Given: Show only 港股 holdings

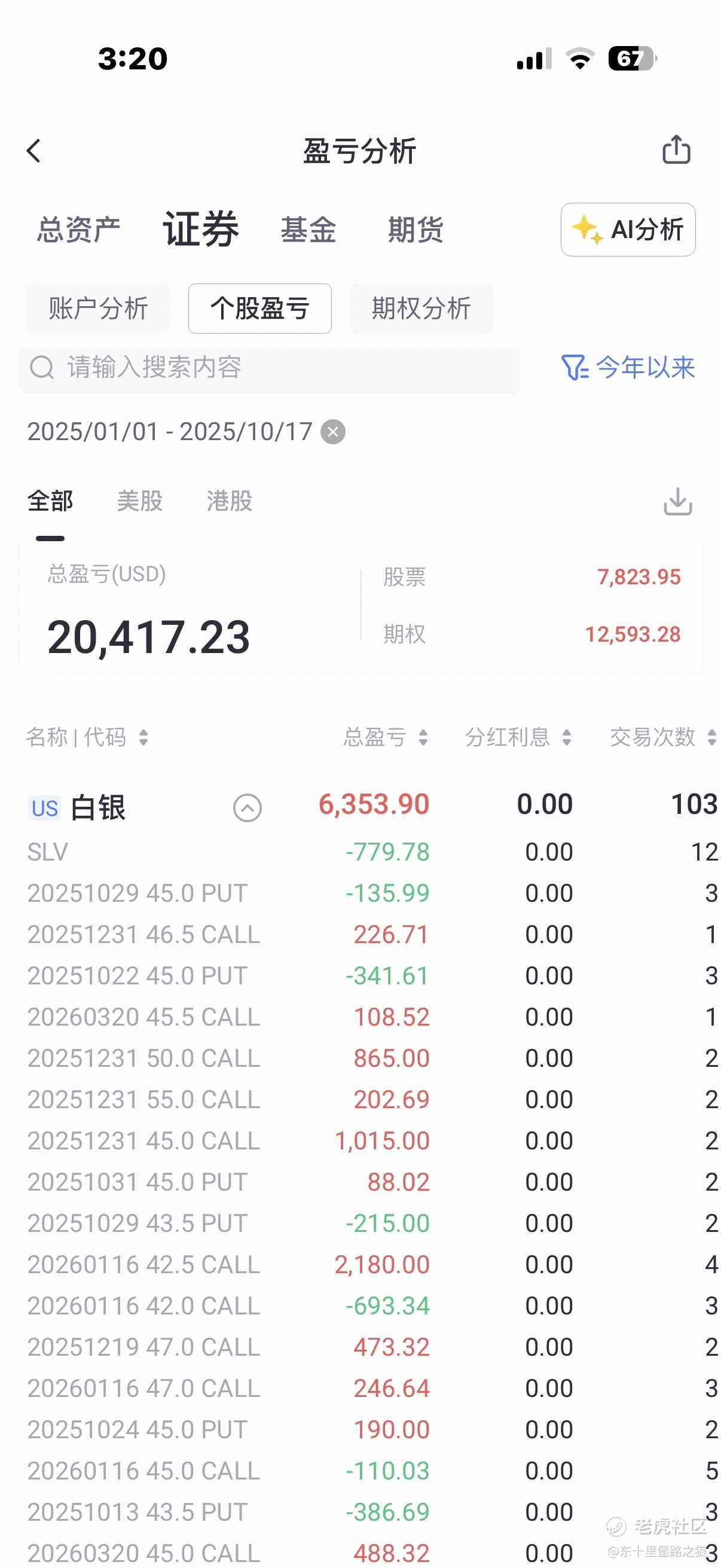Looking at the screenshot, I should (x=230, y=502).
